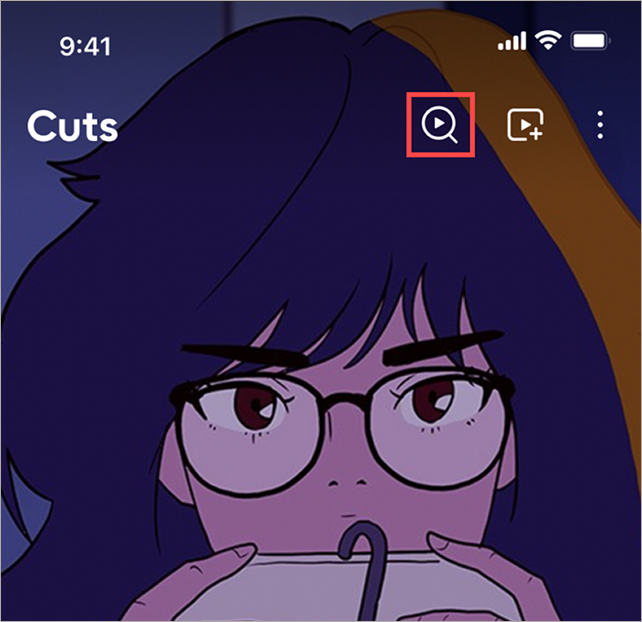
Task: Open the video search icon
Action: click(x=440, y=125)
